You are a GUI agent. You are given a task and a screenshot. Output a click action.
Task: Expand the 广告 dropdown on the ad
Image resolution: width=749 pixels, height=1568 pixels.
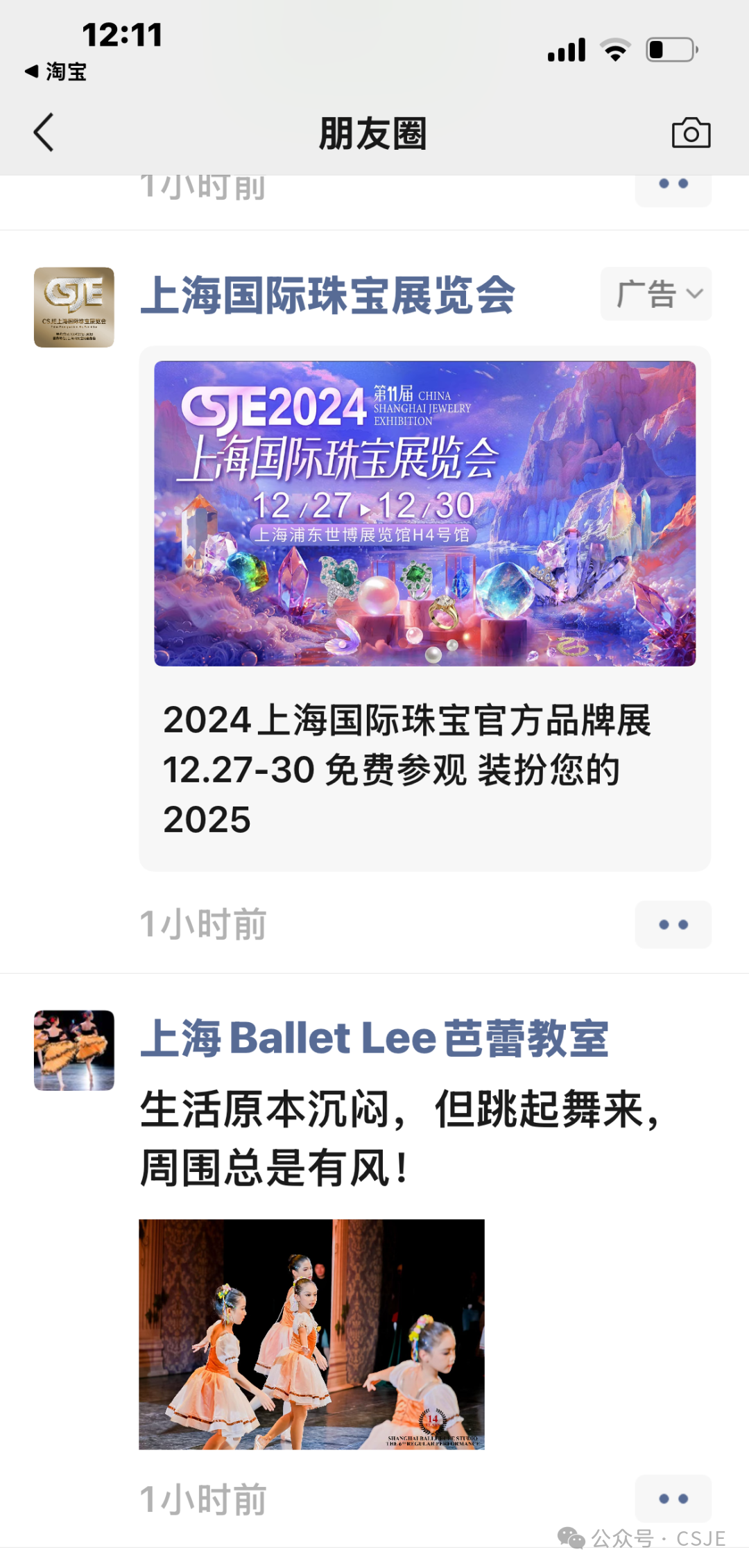point(656,294)
